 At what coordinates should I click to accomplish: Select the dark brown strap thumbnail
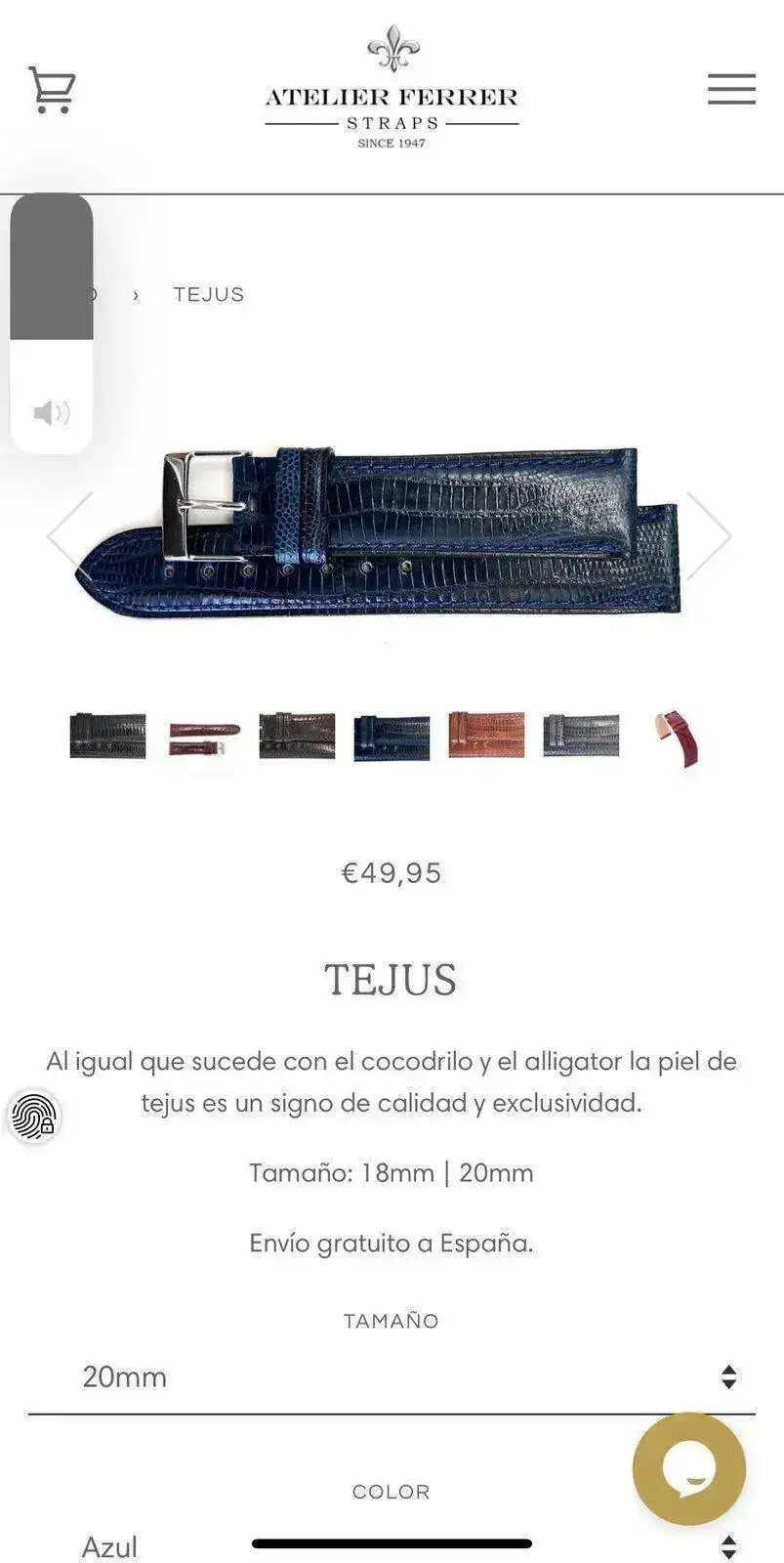click(297, 737)
